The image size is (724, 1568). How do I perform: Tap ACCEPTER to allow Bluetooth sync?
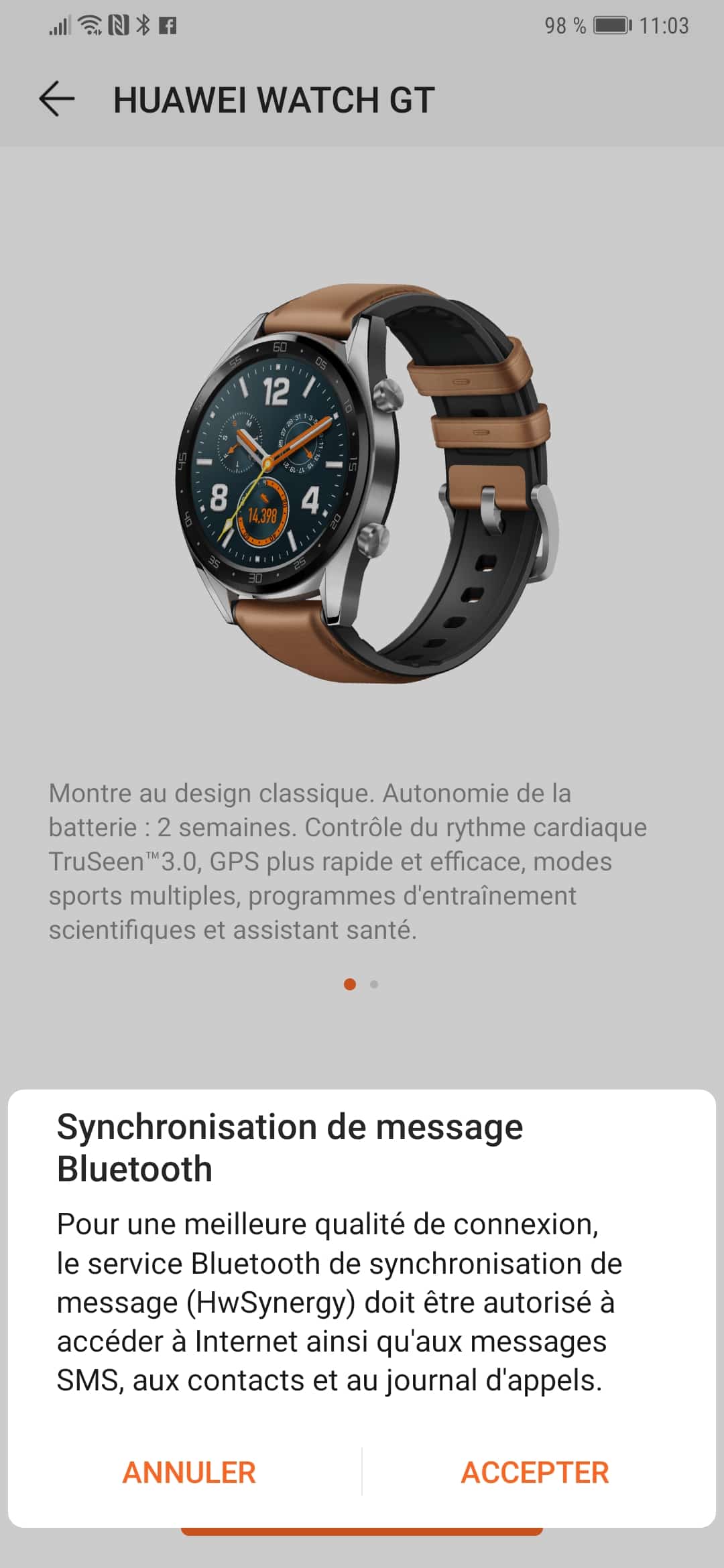(x=534, y=1473)
